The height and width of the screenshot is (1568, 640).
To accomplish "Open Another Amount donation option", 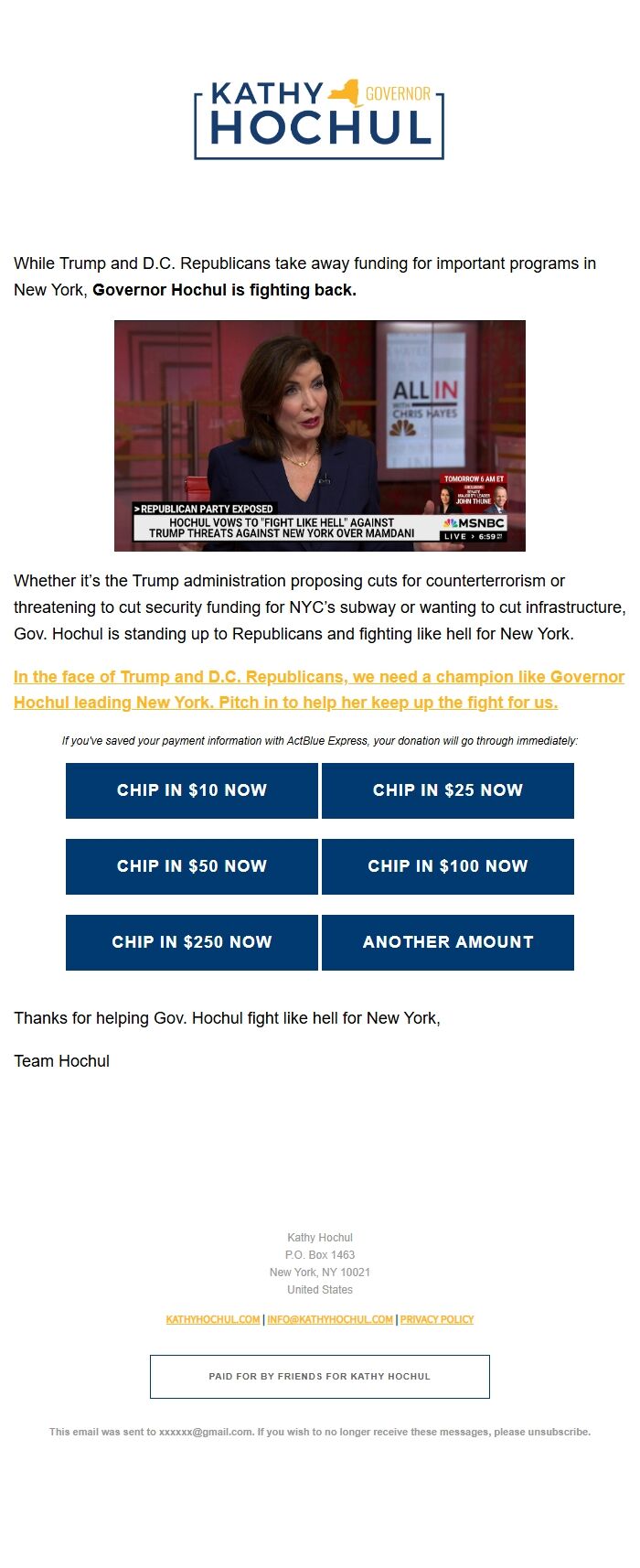I will click(x=448, y=942).
